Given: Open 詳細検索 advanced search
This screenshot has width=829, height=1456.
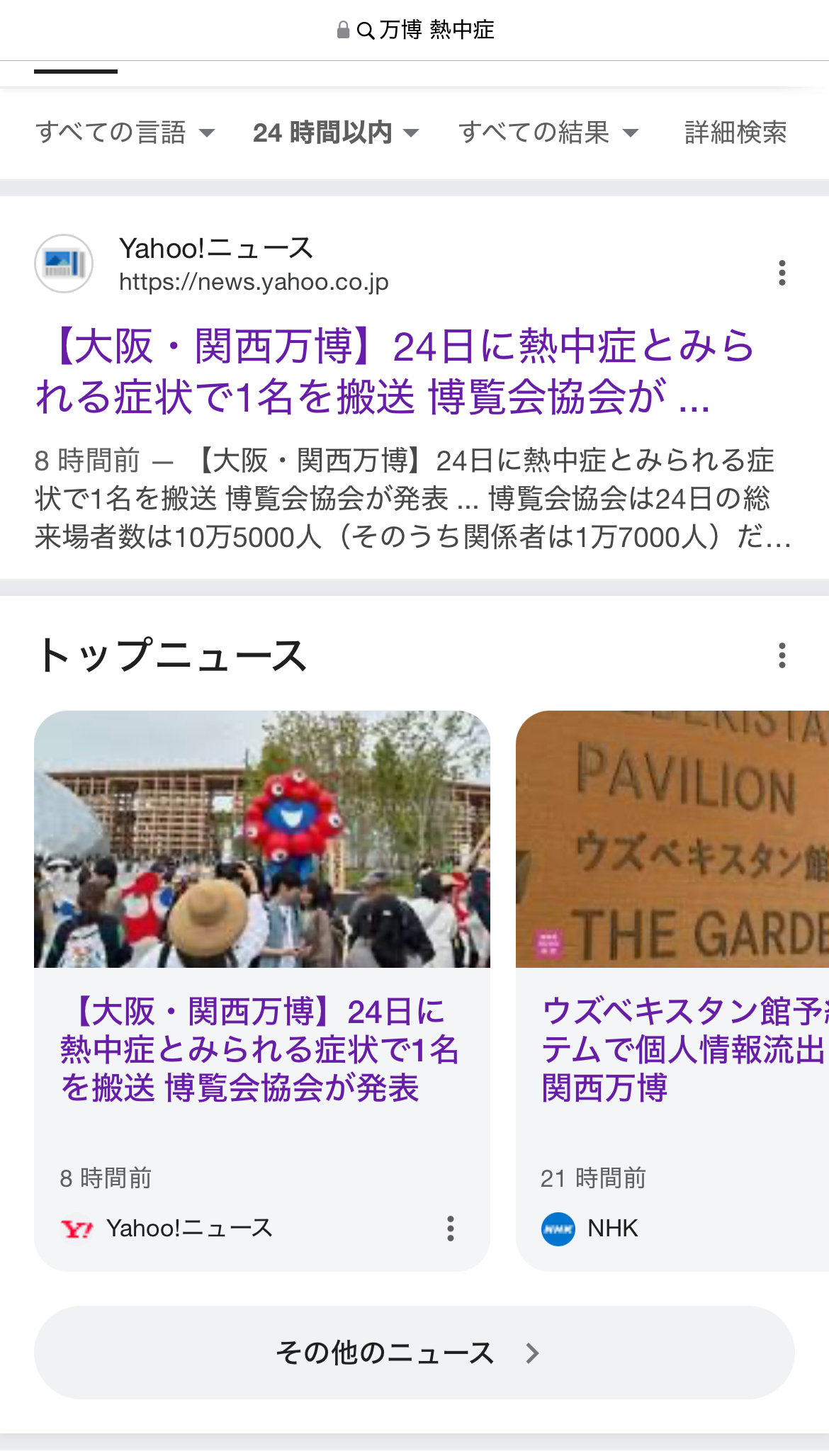Looking at the screenshot, I should [x=735, y=132].
